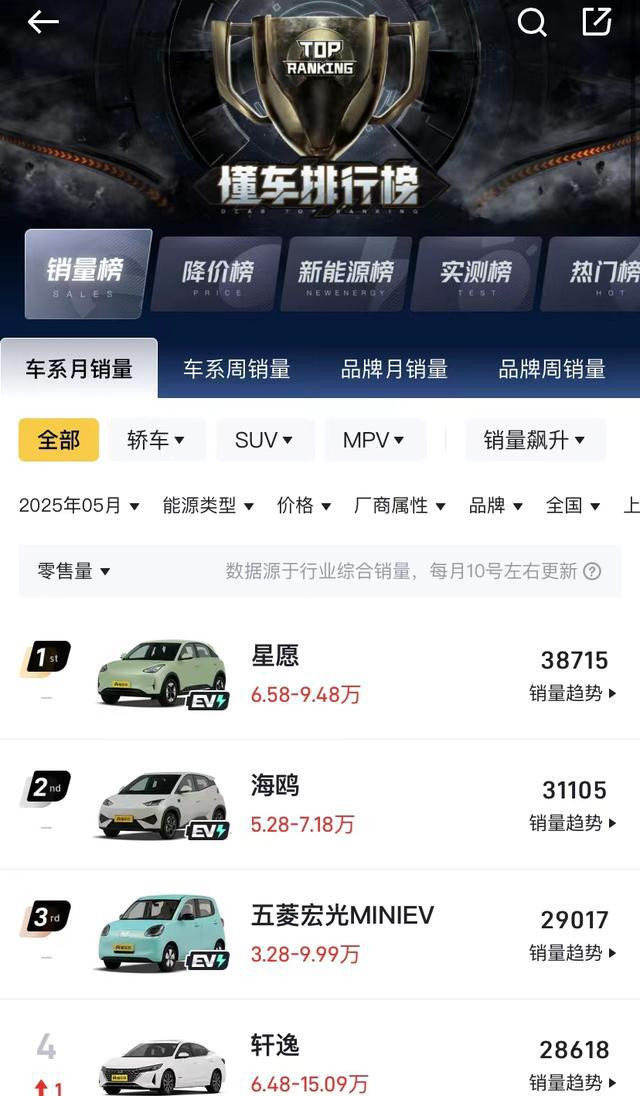This screenshot has height=1096, width=640.
Task: Expand the MPV filter dropdown
Action: pos(374,440)
